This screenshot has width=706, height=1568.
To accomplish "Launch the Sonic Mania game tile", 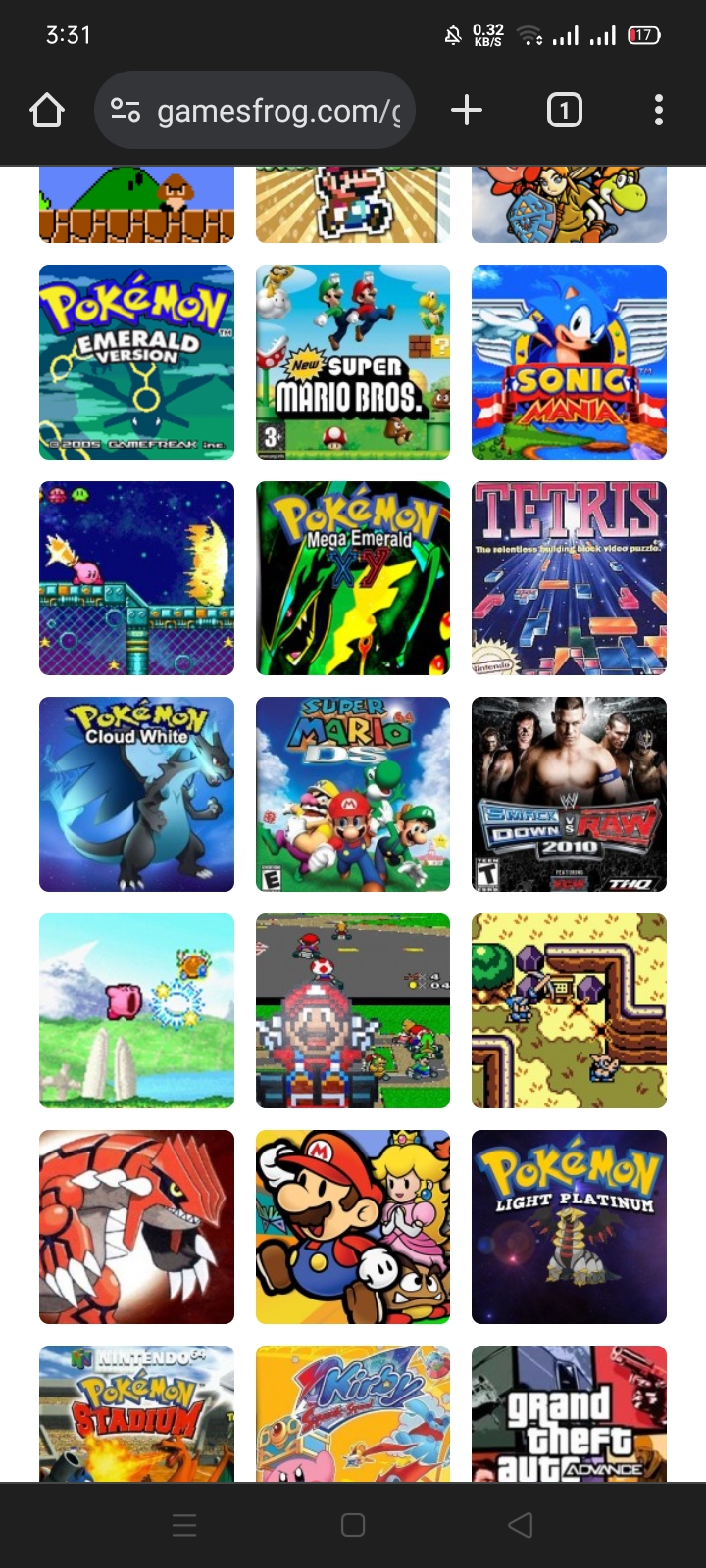I will 569,362.
